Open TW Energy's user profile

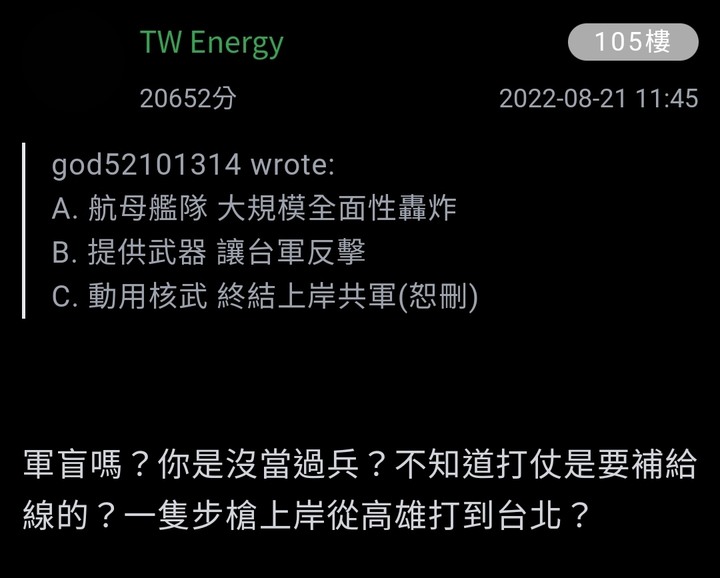(x=211, y=43)
